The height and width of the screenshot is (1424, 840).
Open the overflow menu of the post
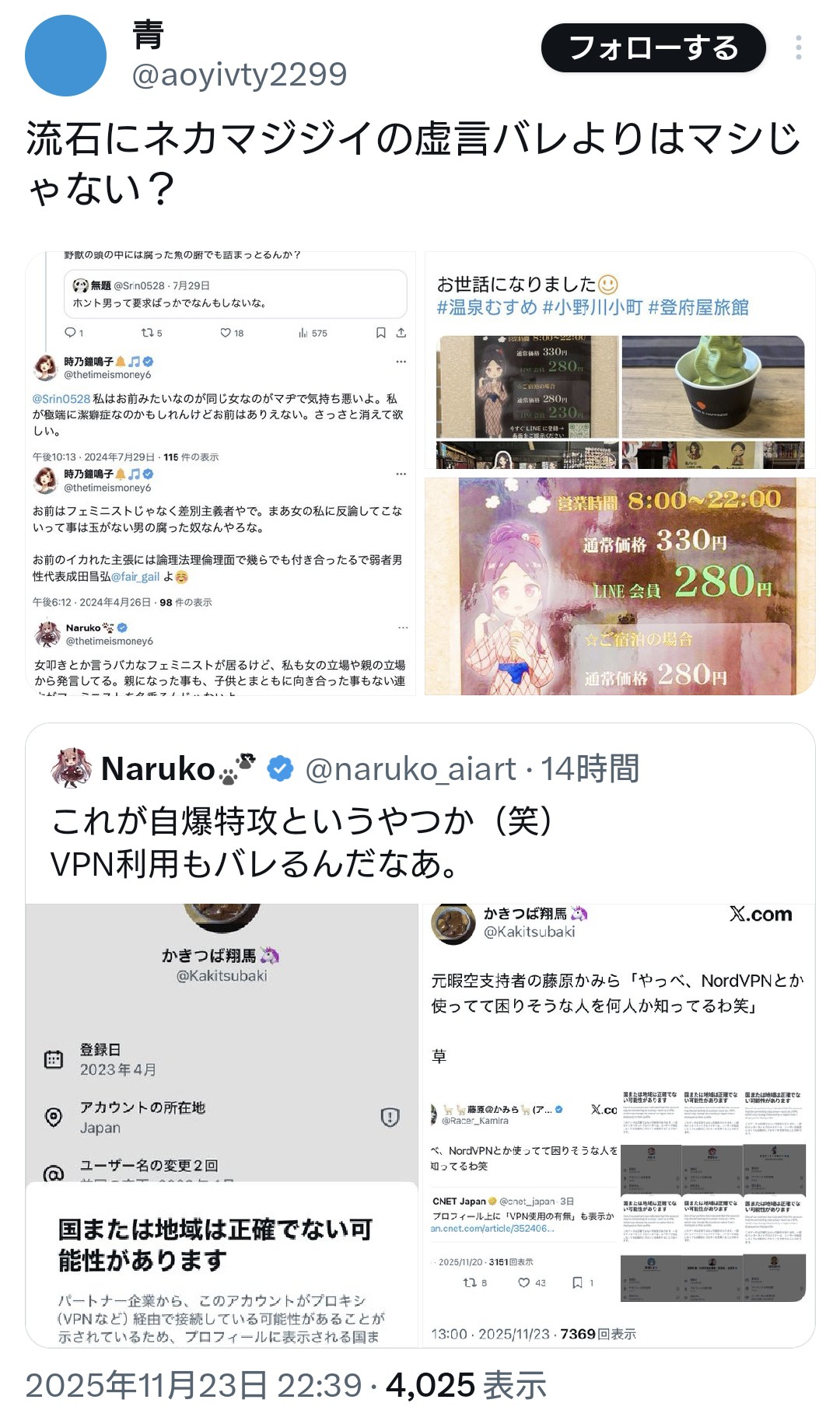tap(798, 48)
